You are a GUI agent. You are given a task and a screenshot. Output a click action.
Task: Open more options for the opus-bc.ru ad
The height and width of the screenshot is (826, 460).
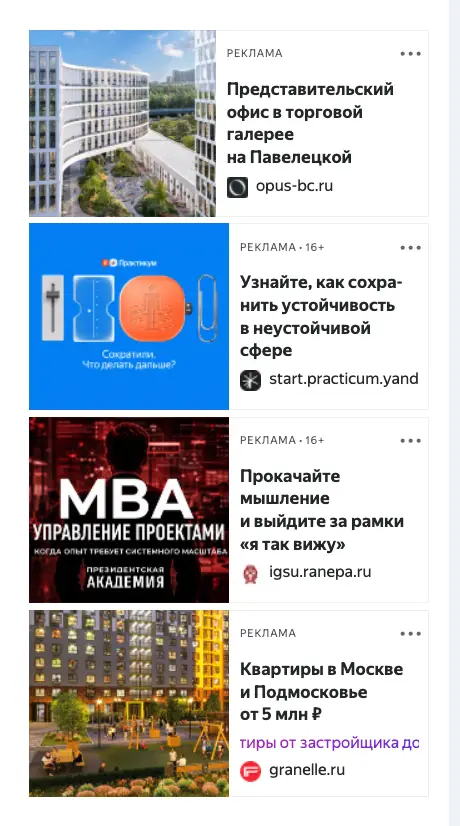[x=410, y=54]
